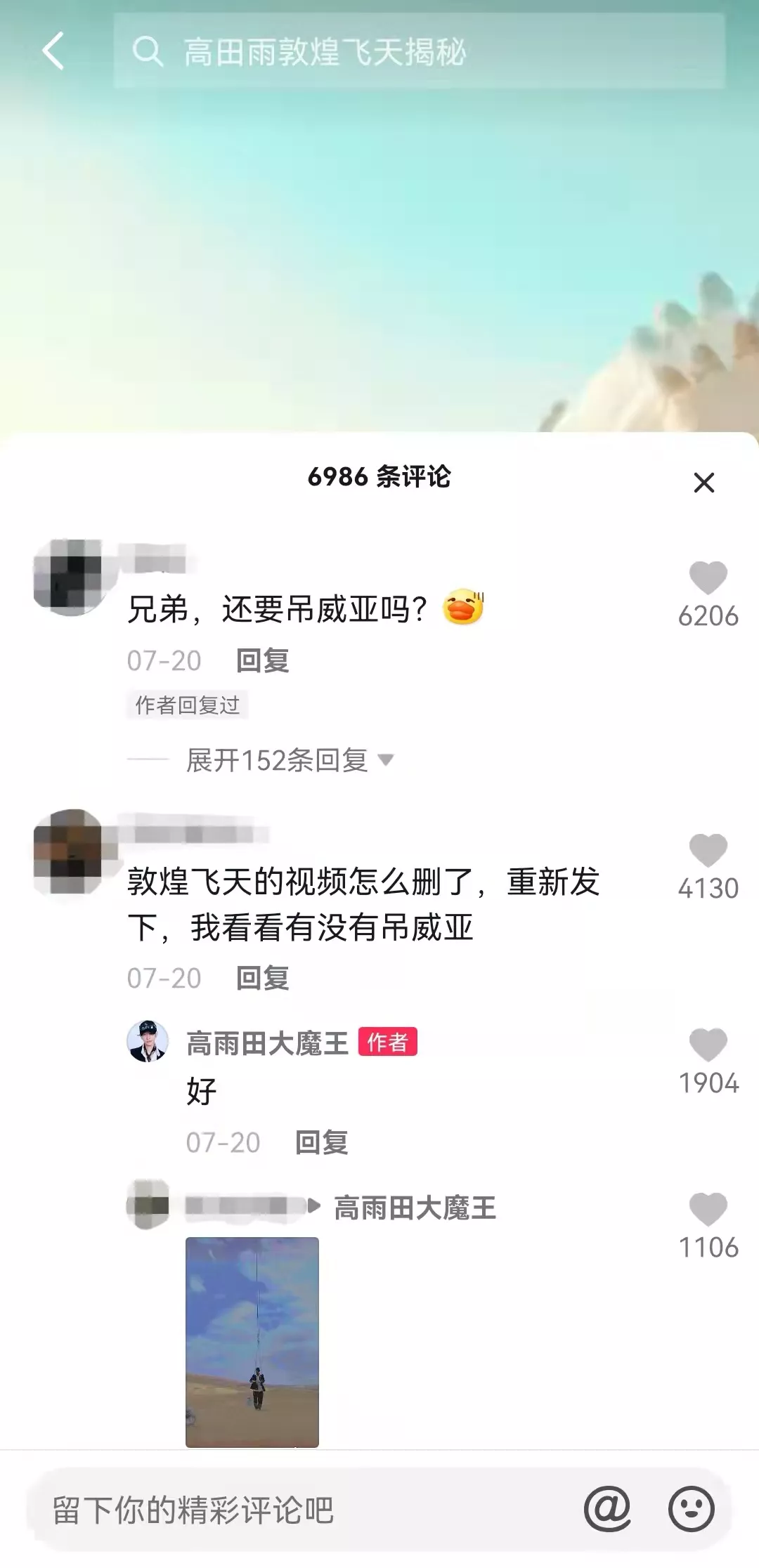Tap 回复 under the first comment
Image resolution: width=759 pixels, height=1568 pixels.
click(x=263, y=658)
